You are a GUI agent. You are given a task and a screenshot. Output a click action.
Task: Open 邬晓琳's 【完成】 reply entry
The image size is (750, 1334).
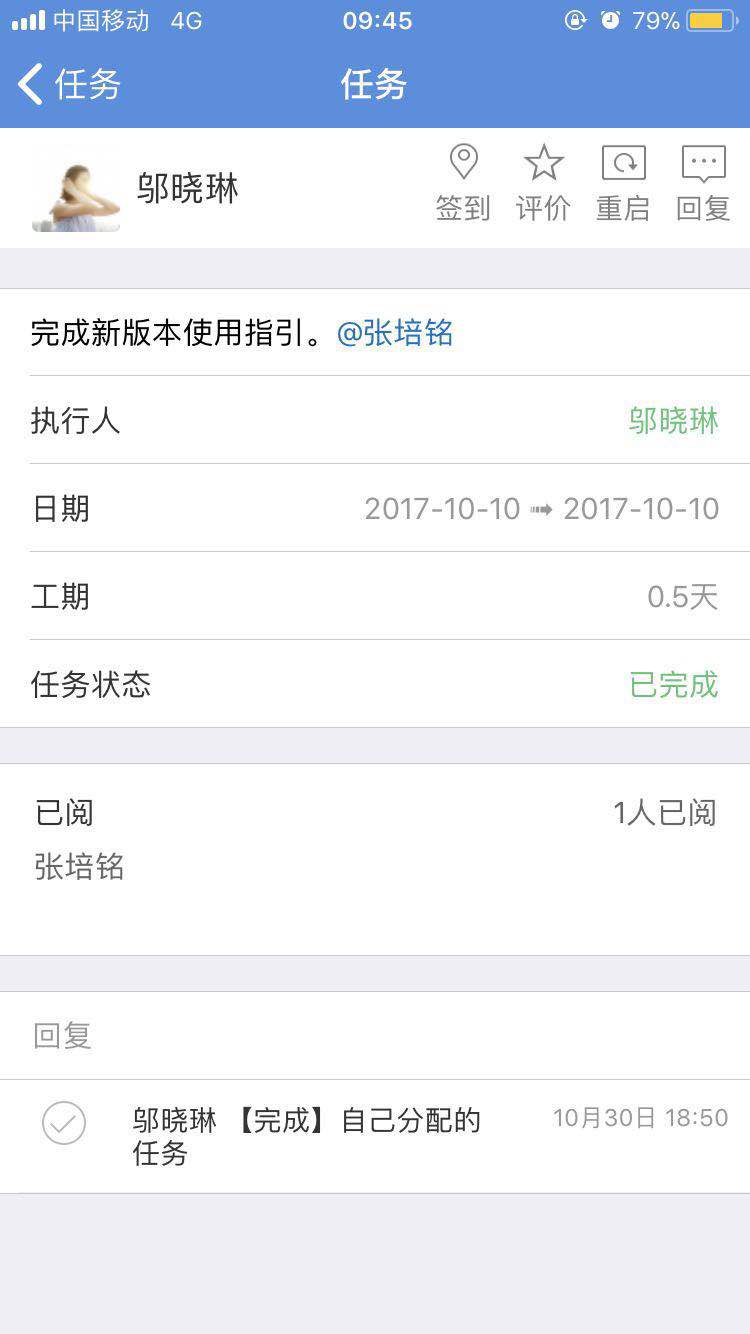coord(375,1136)
